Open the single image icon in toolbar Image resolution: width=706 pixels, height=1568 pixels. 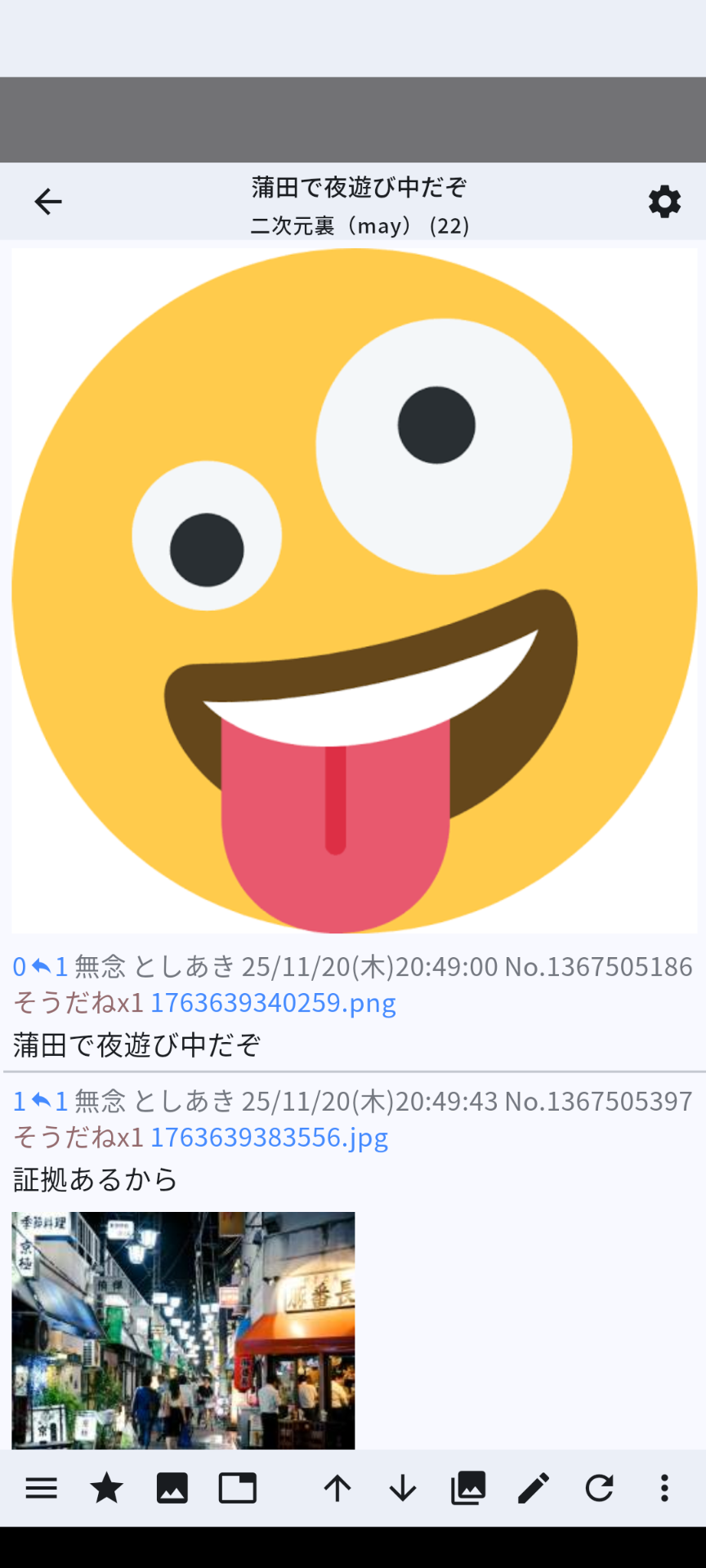tap(172, 1488)
